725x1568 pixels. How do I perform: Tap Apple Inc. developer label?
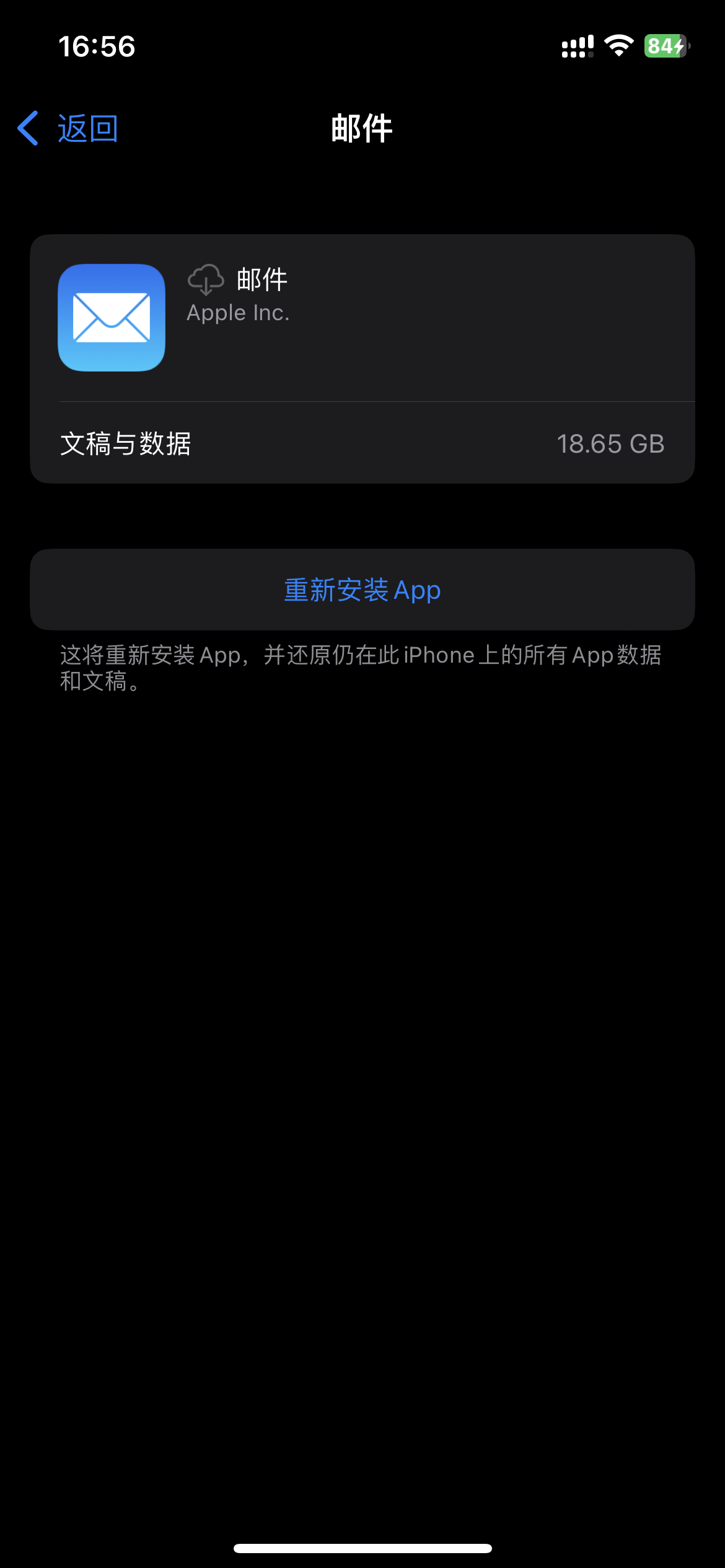(237, 311)
